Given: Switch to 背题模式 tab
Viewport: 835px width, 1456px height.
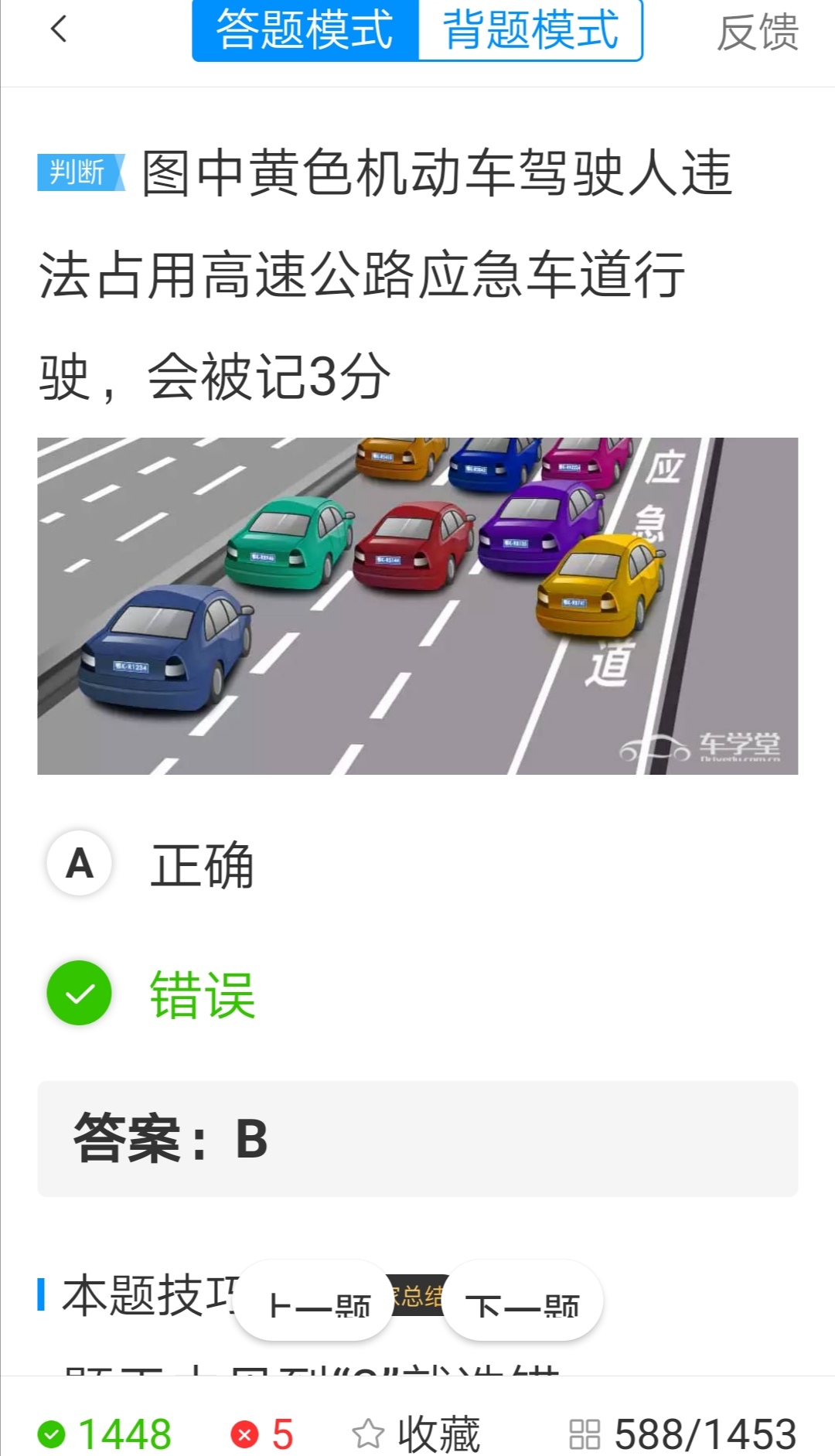Looking at the screenshot, I should point(529,32).
